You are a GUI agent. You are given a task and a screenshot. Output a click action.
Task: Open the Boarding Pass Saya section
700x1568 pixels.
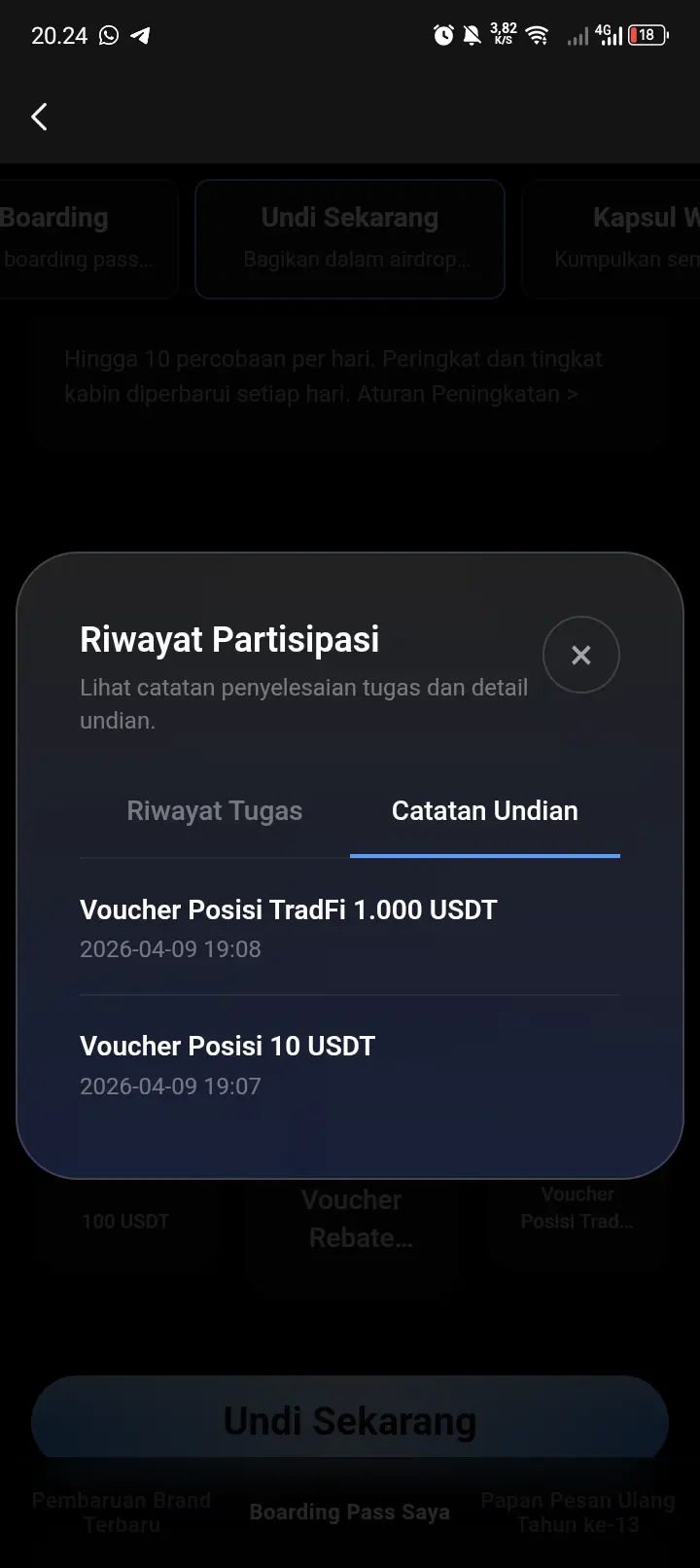coord(349,1512)
